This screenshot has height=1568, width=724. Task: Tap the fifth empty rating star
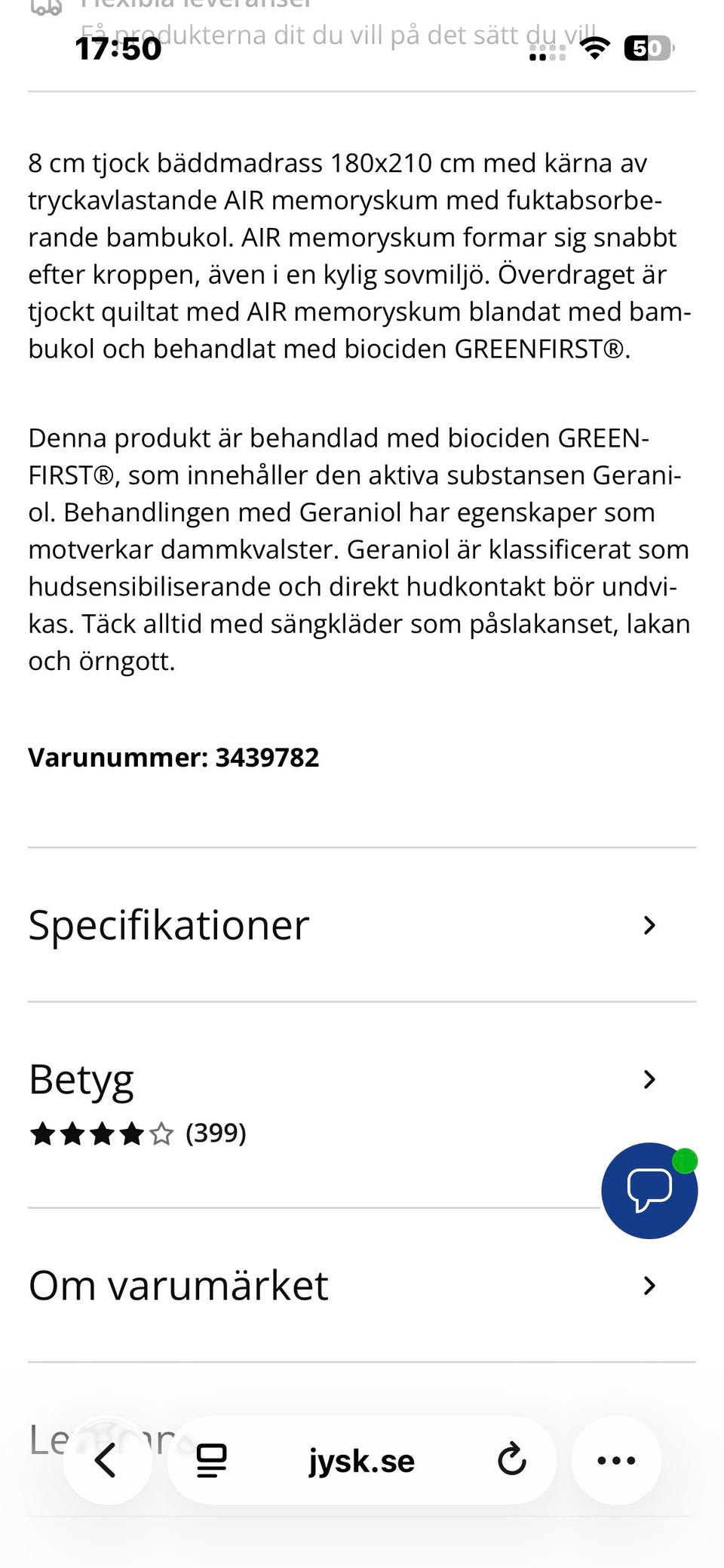click(160, 1133)
